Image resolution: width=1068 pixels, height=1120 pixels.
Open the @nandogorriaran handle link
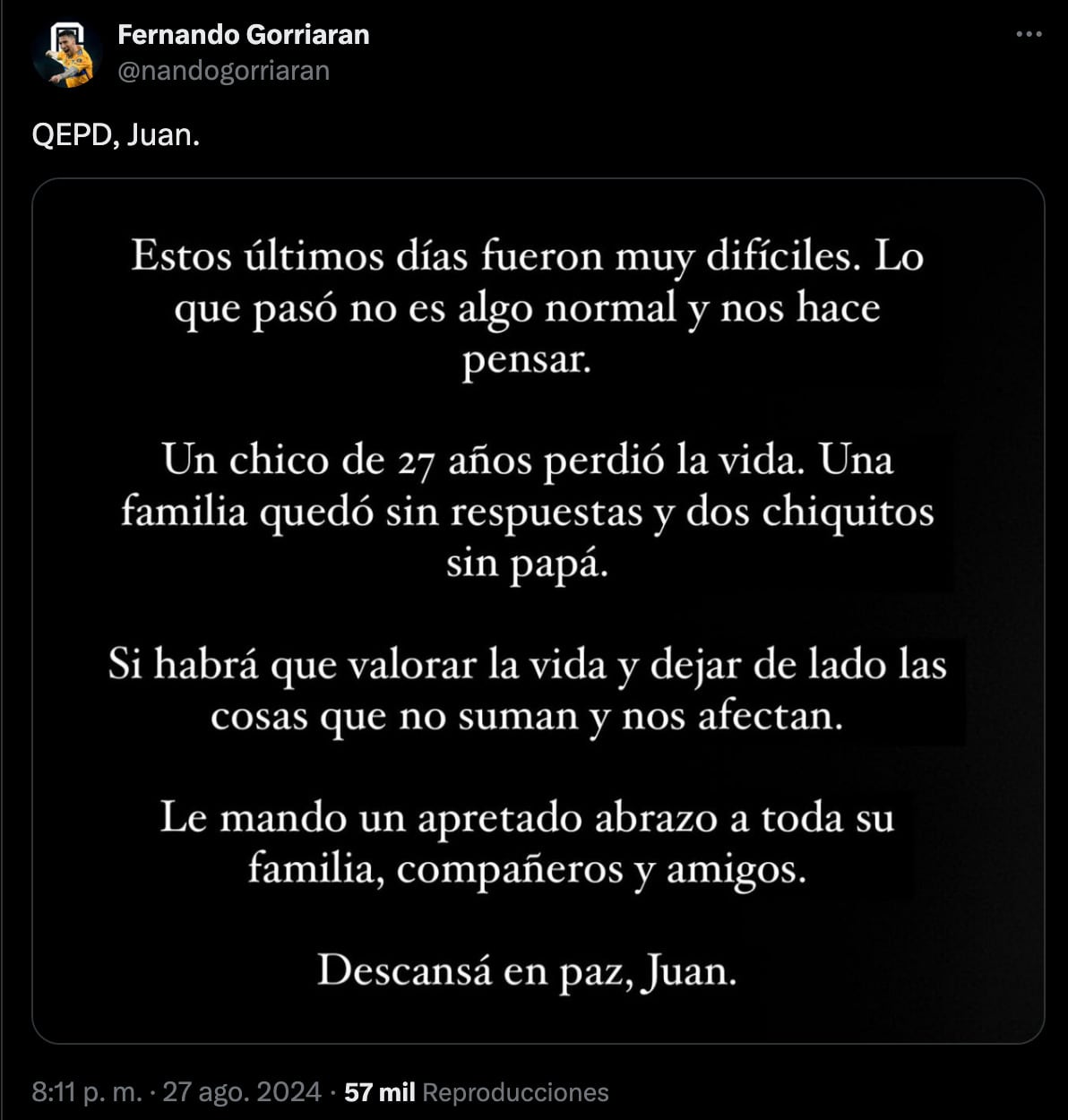(223, 71)
